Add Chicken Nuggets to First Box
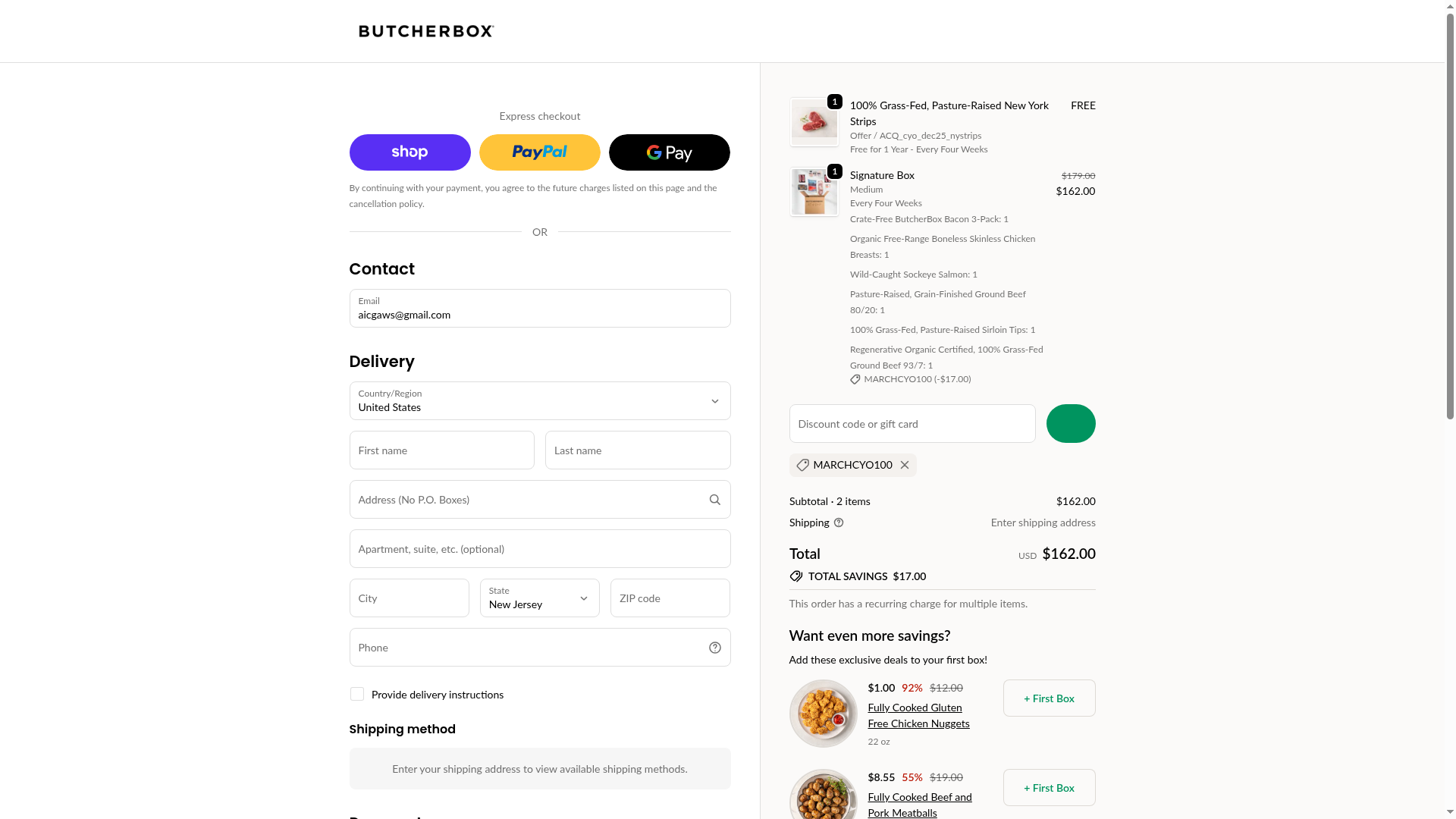1456x819 pixels. [x=1049, y=698]
